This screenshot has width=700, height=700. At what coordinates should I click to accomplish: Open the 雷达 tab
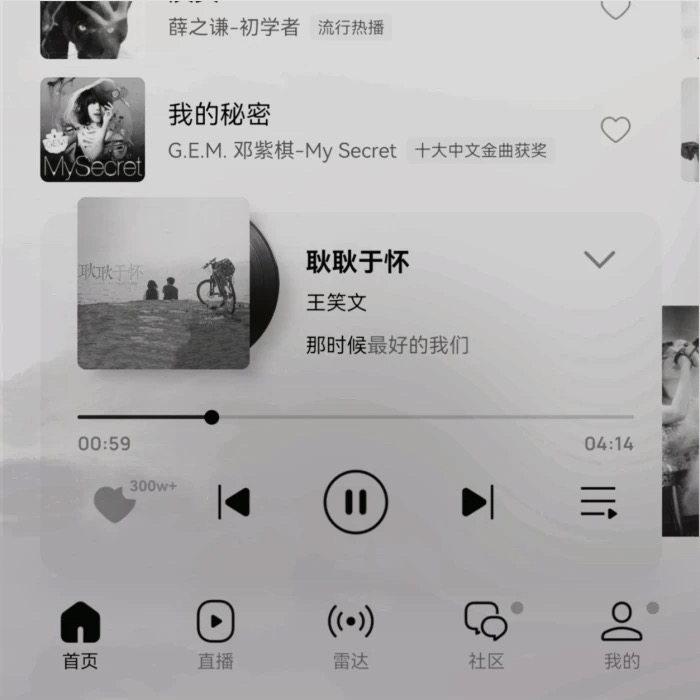coord(350,636)
